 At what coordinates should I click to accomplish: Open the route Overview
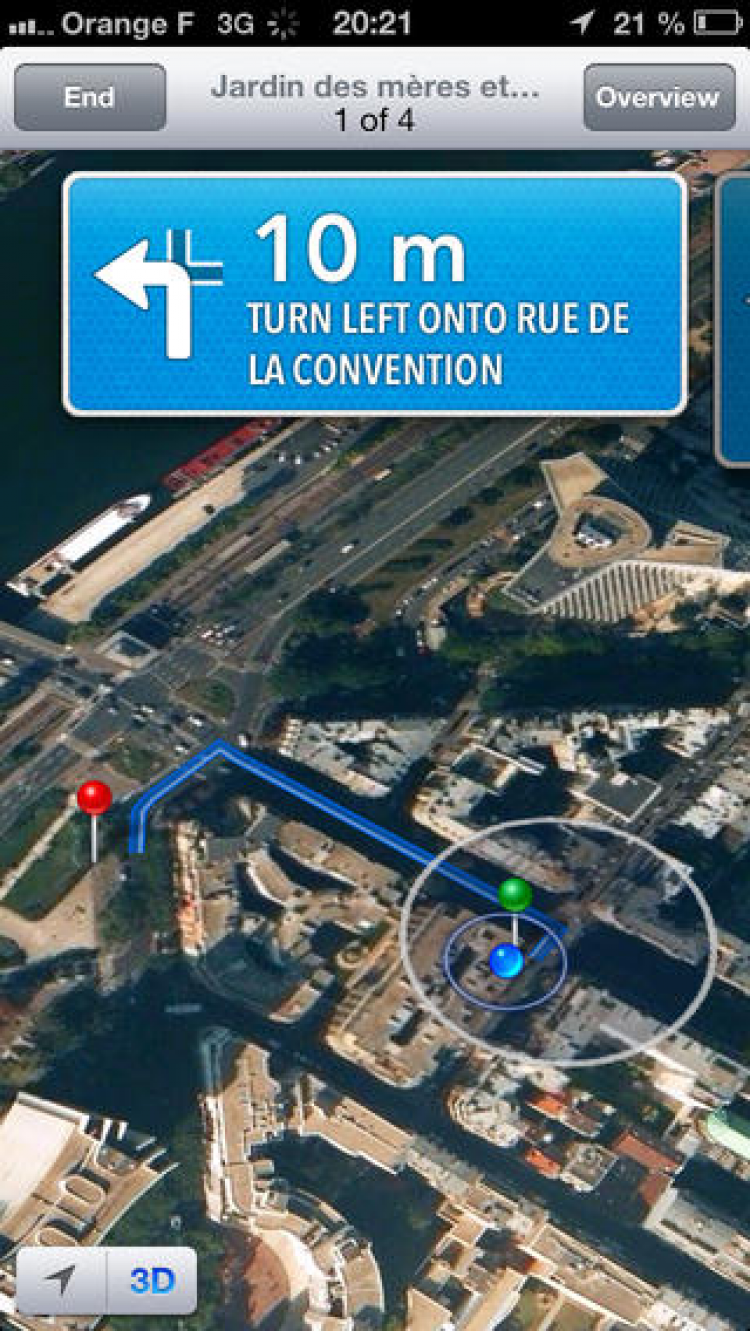pyautogui.click(x=658, y=97)
